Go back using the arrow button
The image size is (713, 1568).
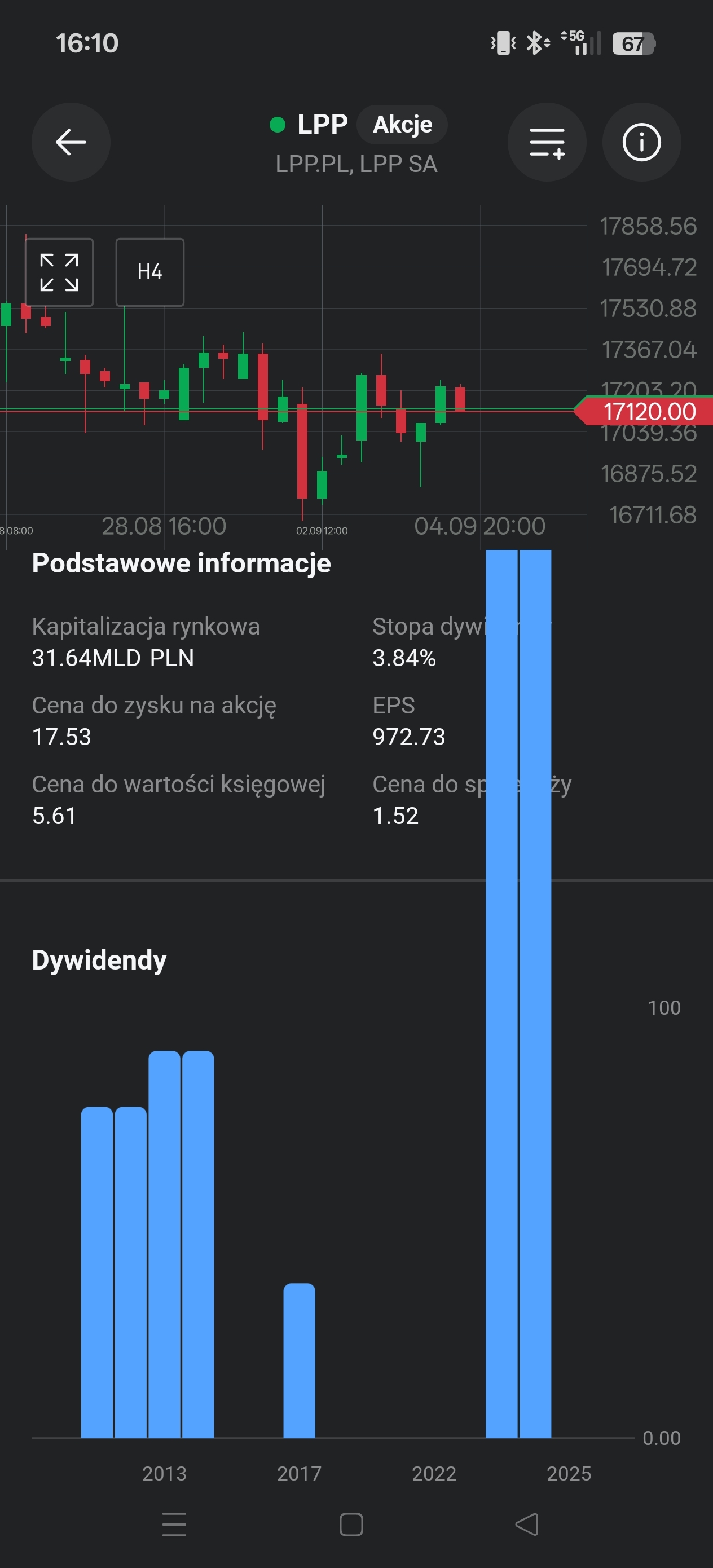click(x=71, y=143)
